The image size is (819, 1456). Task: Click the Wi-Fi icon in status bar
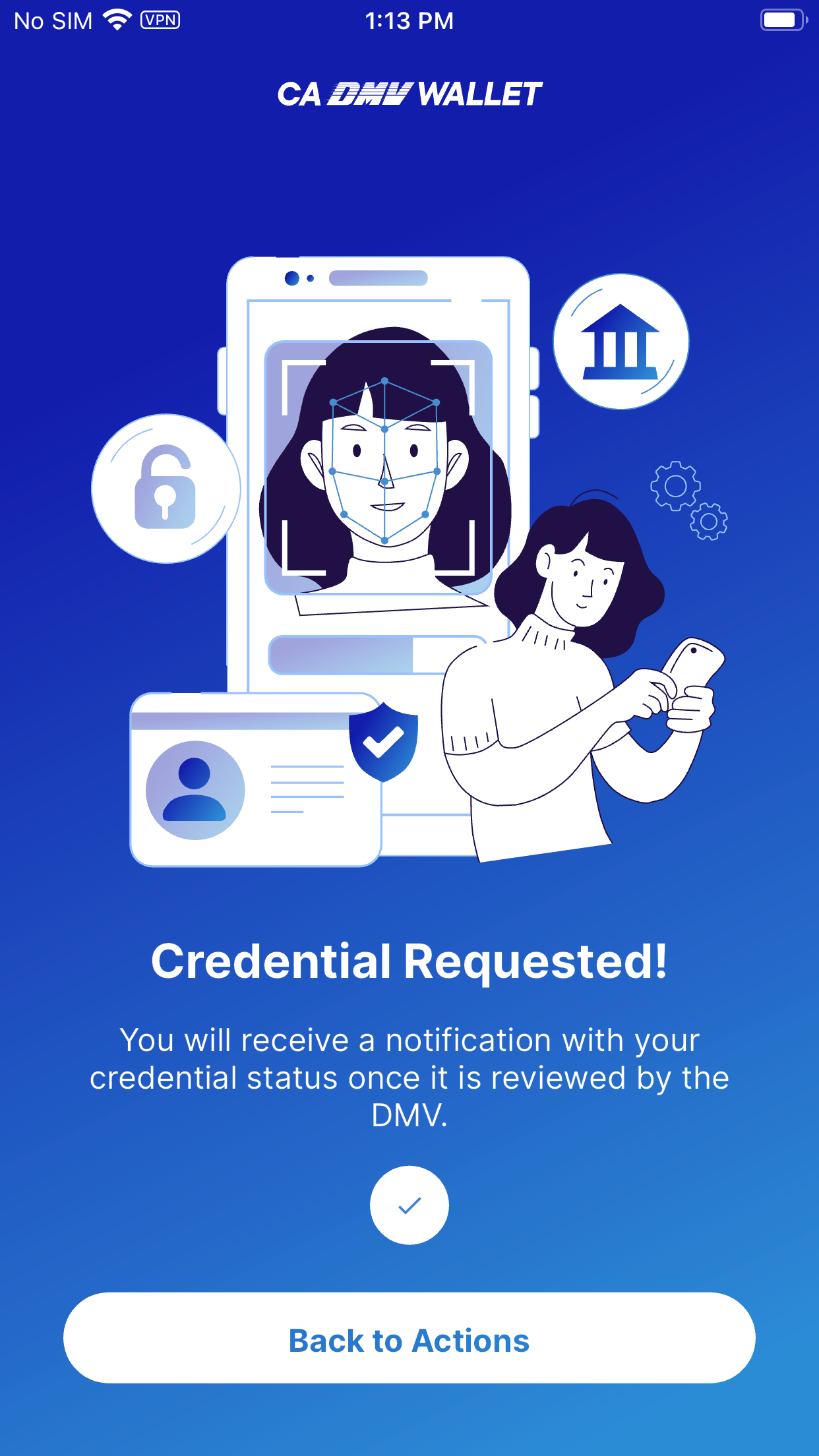116,20
